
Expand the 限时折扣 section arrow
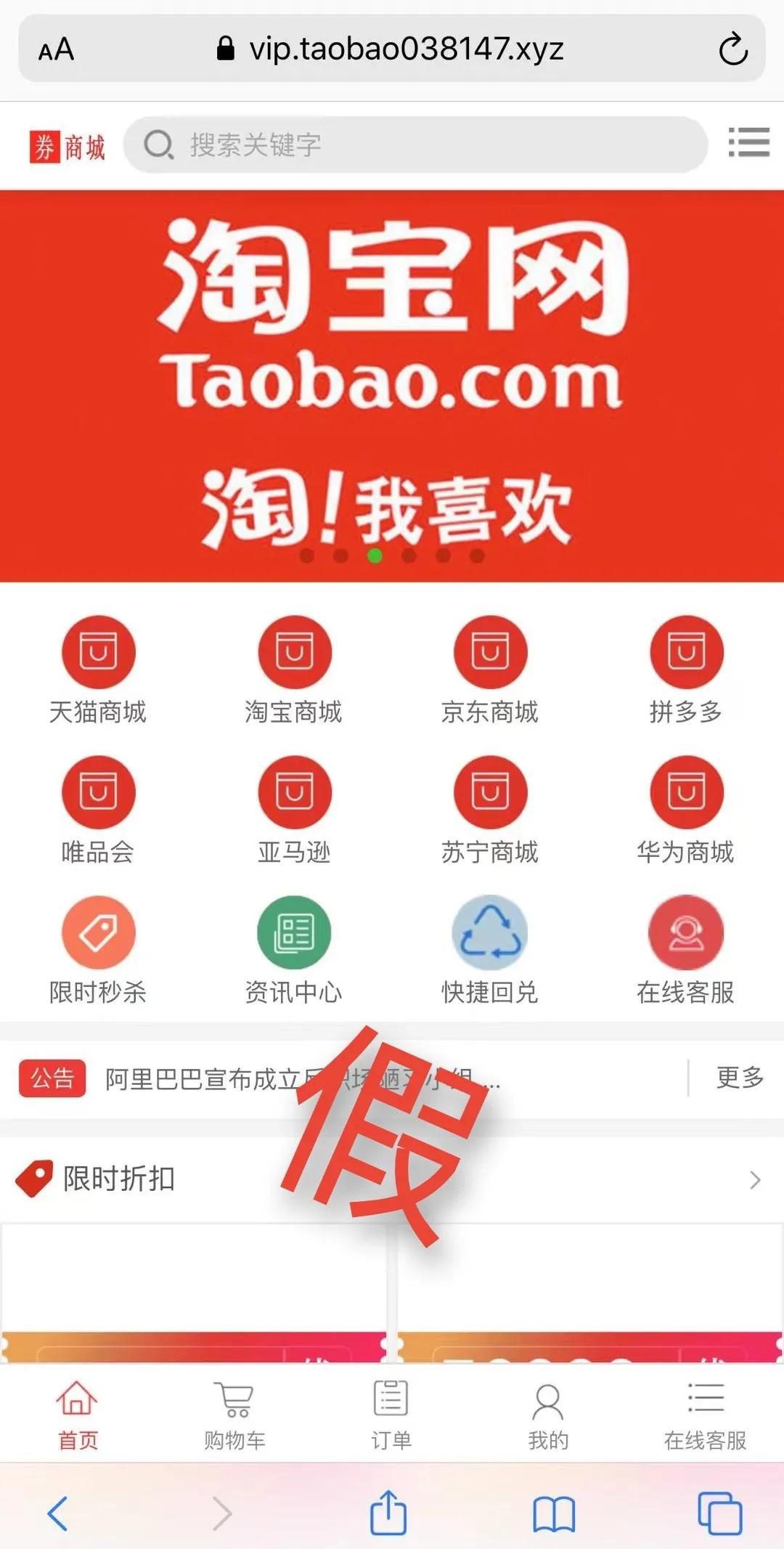click(755, 1179)
